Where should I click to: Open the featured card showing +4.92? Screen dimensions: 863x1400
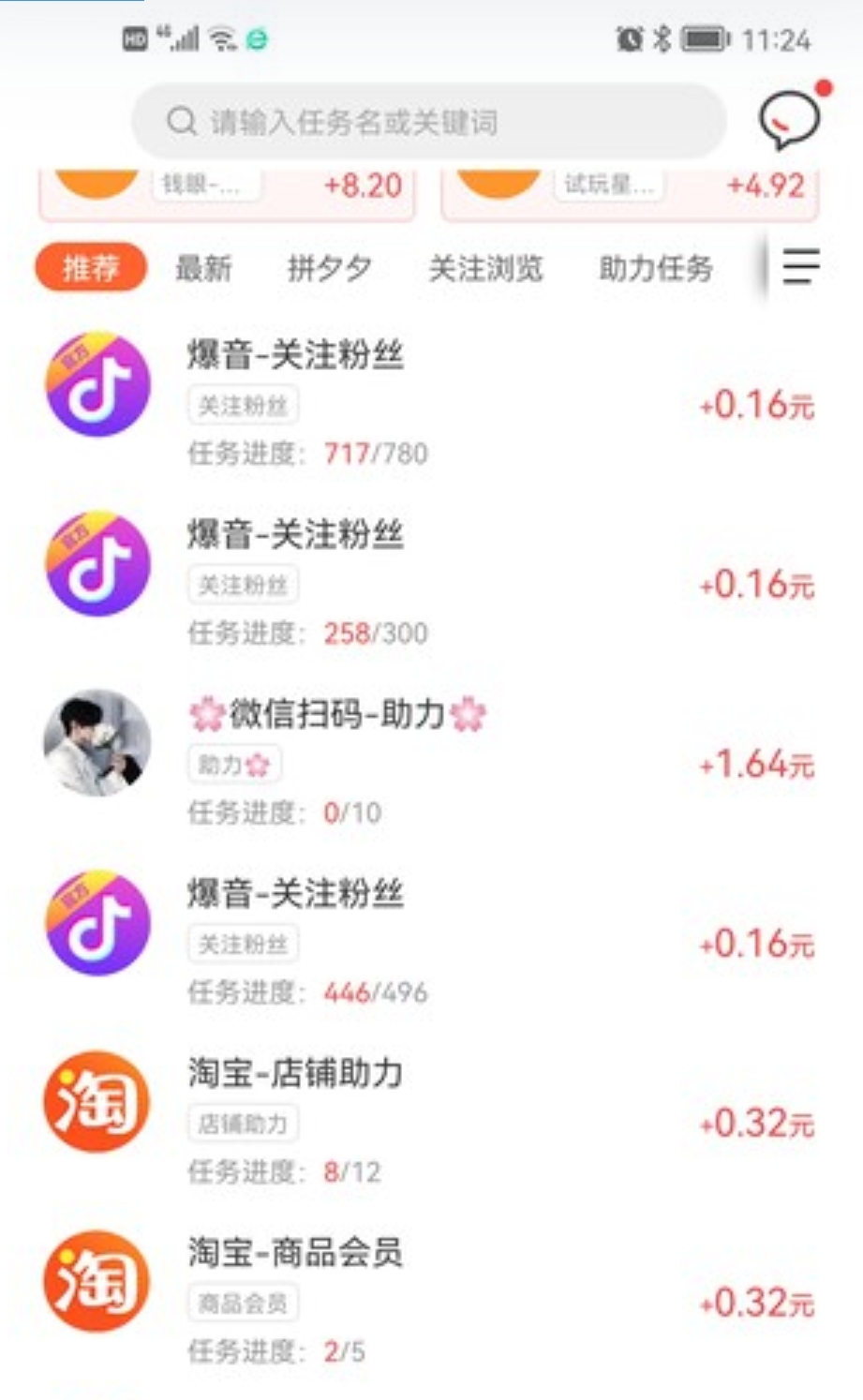pyautogui.click(x=630, y=192)
